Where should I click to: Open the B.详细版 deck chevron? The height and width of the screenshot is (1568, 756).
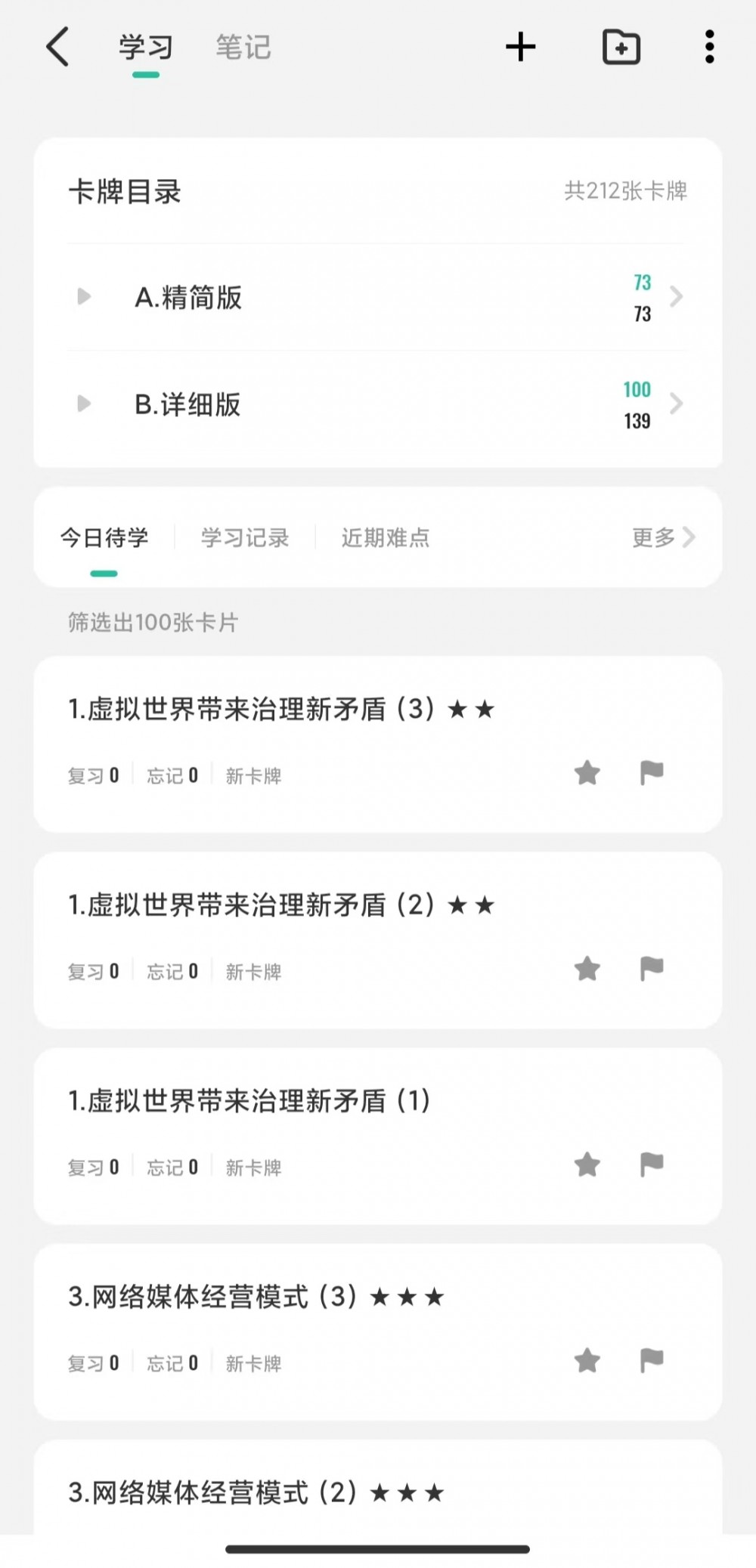pyautogui.click(x=677, y=404)
